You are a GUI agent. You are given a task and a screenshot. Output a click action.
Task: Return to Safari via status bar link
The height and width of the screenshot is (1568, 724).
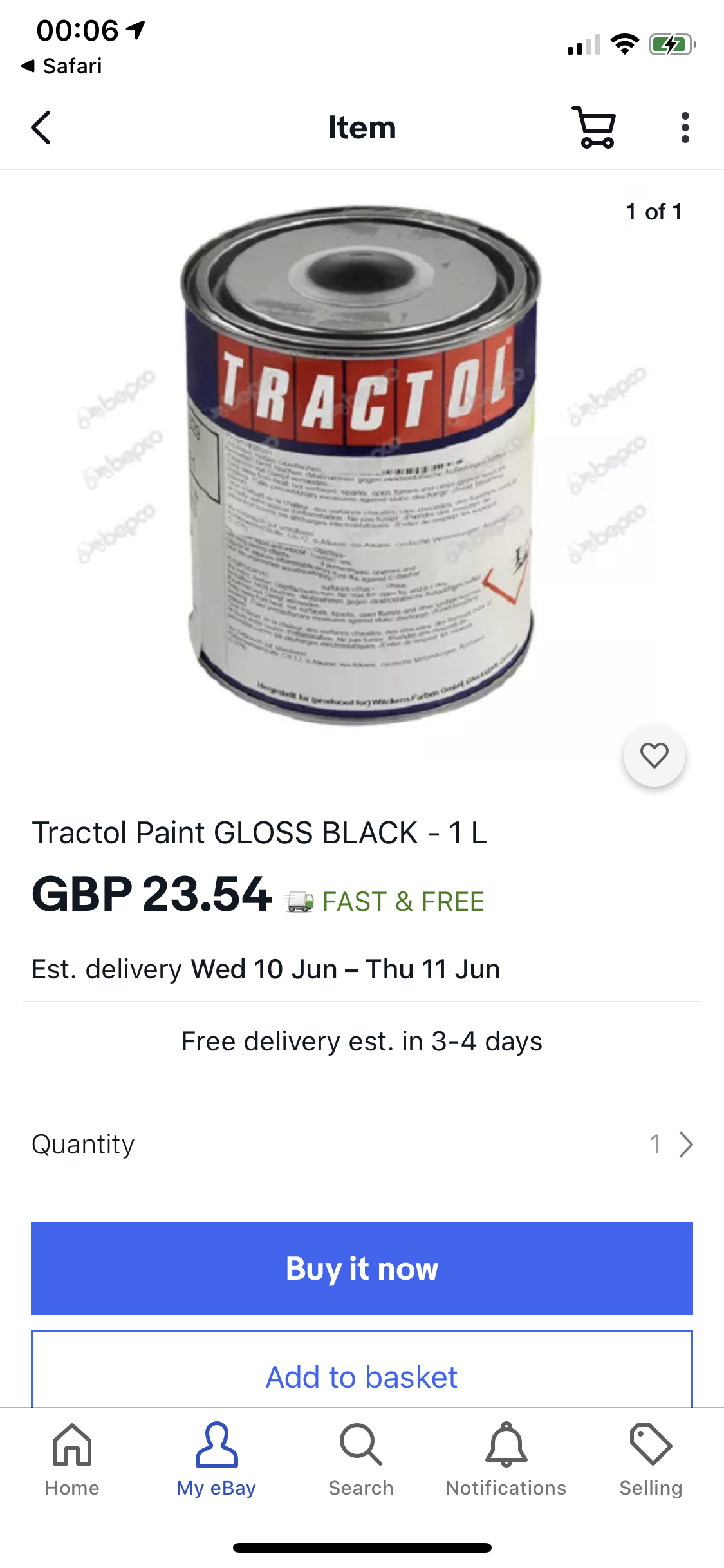pos(62,66)
